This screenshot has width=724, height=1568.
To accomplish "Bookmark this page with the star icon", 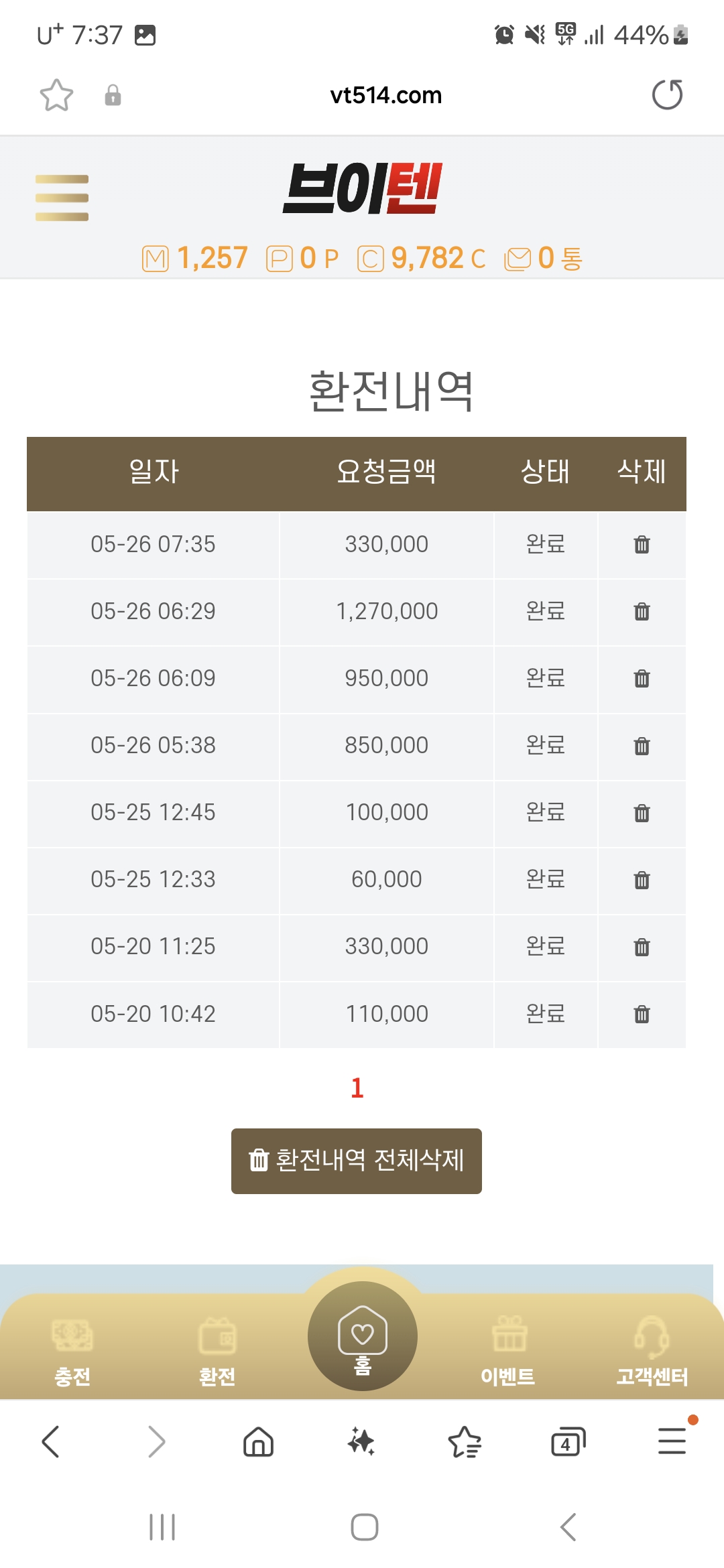I will (56, 94).
